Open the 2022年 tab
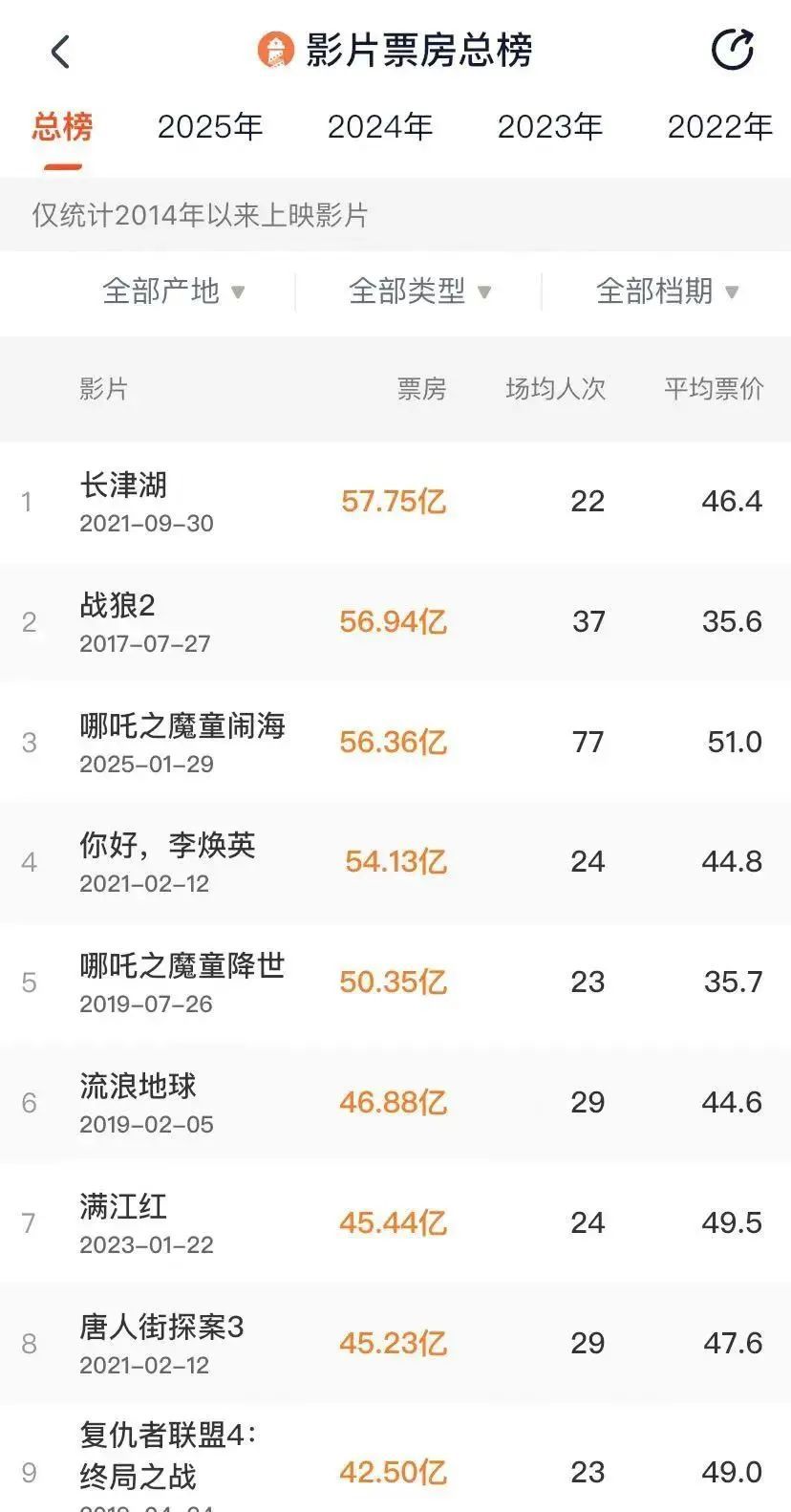Screen dimensions: 791x1512 point(719,127)
